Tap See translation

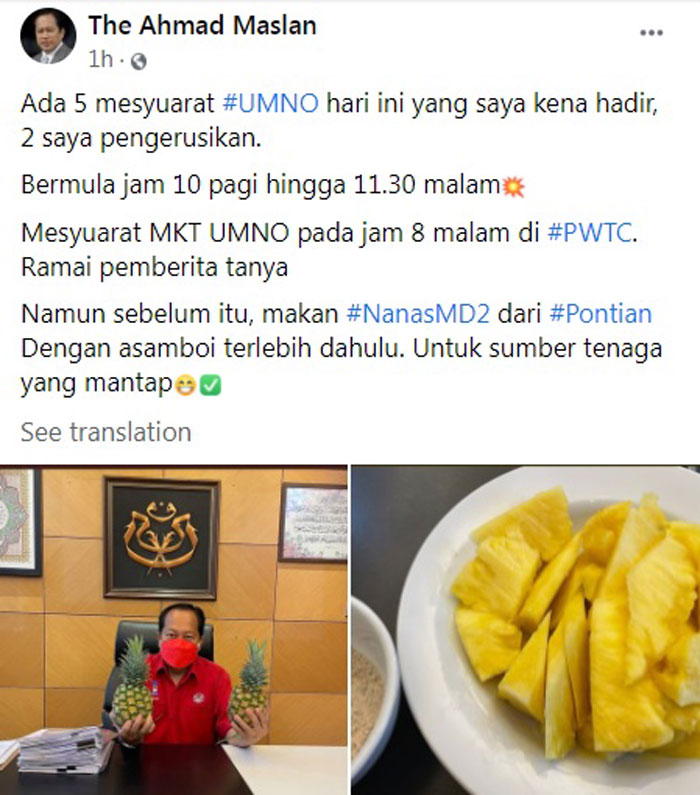(x=106, y=432)
